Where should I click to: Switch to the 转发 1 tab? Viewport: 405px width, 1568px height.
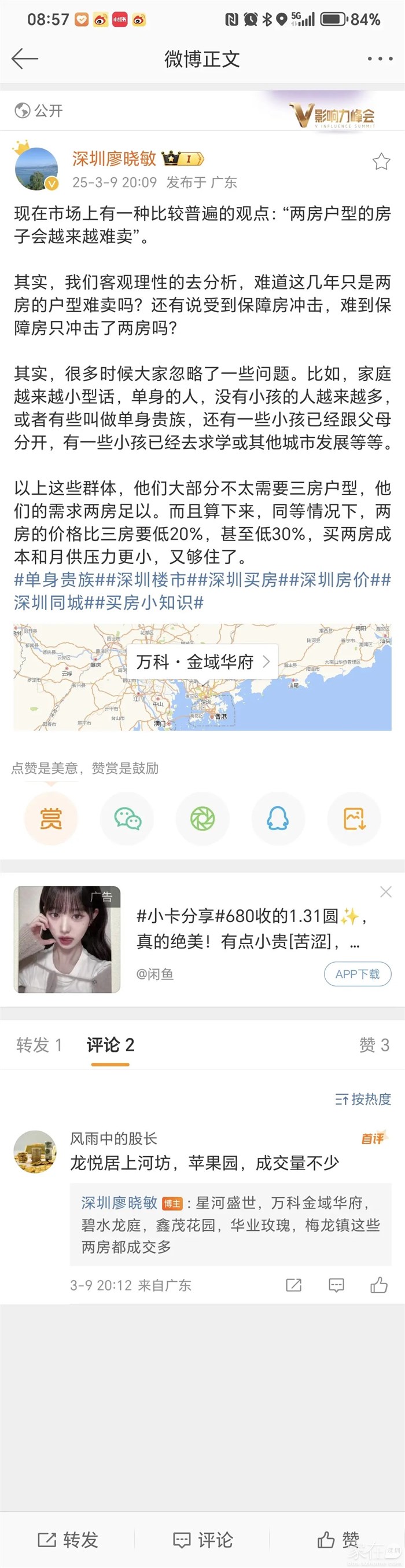(x=39, y=1045)
